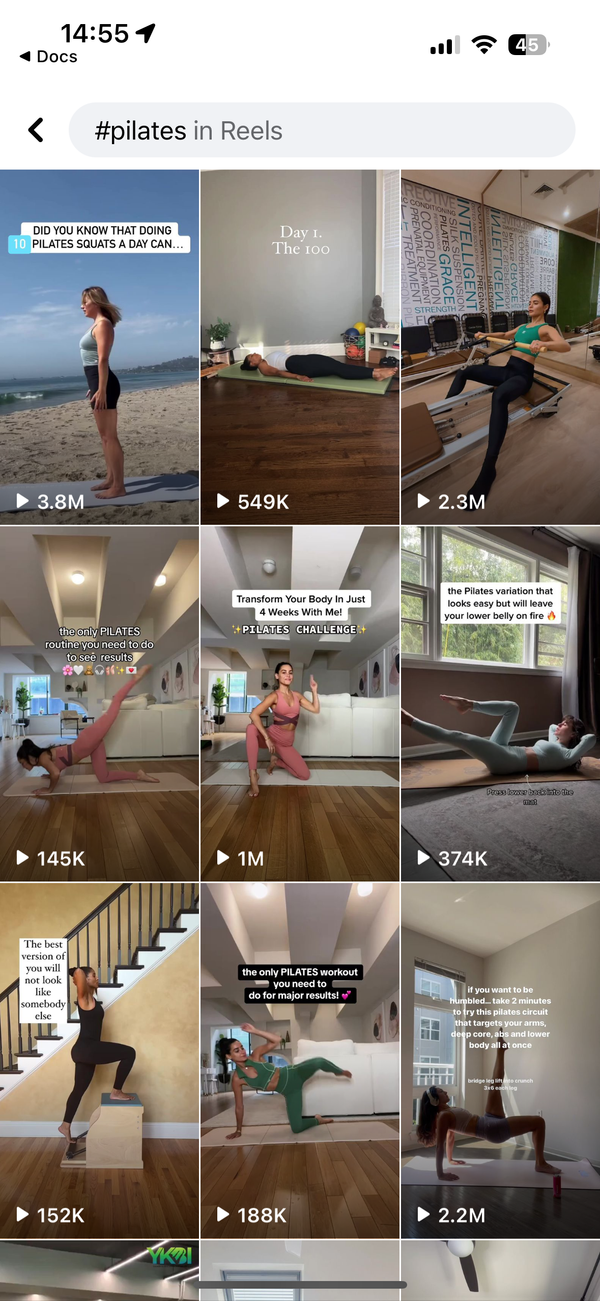Play the lower belly on fire reel
600x1301 pixels.
(x=500, y=703)
